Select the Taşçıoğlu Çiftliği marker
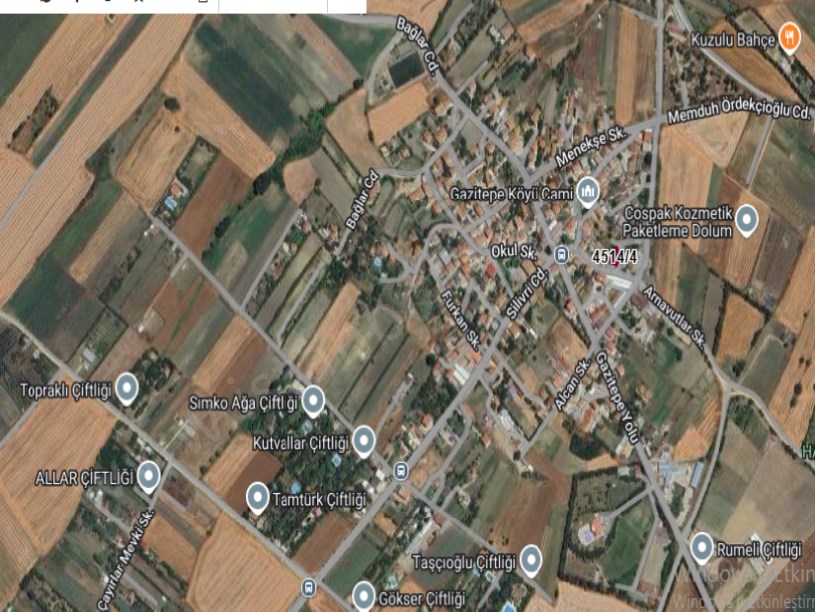815x612 pixels. 531,558
